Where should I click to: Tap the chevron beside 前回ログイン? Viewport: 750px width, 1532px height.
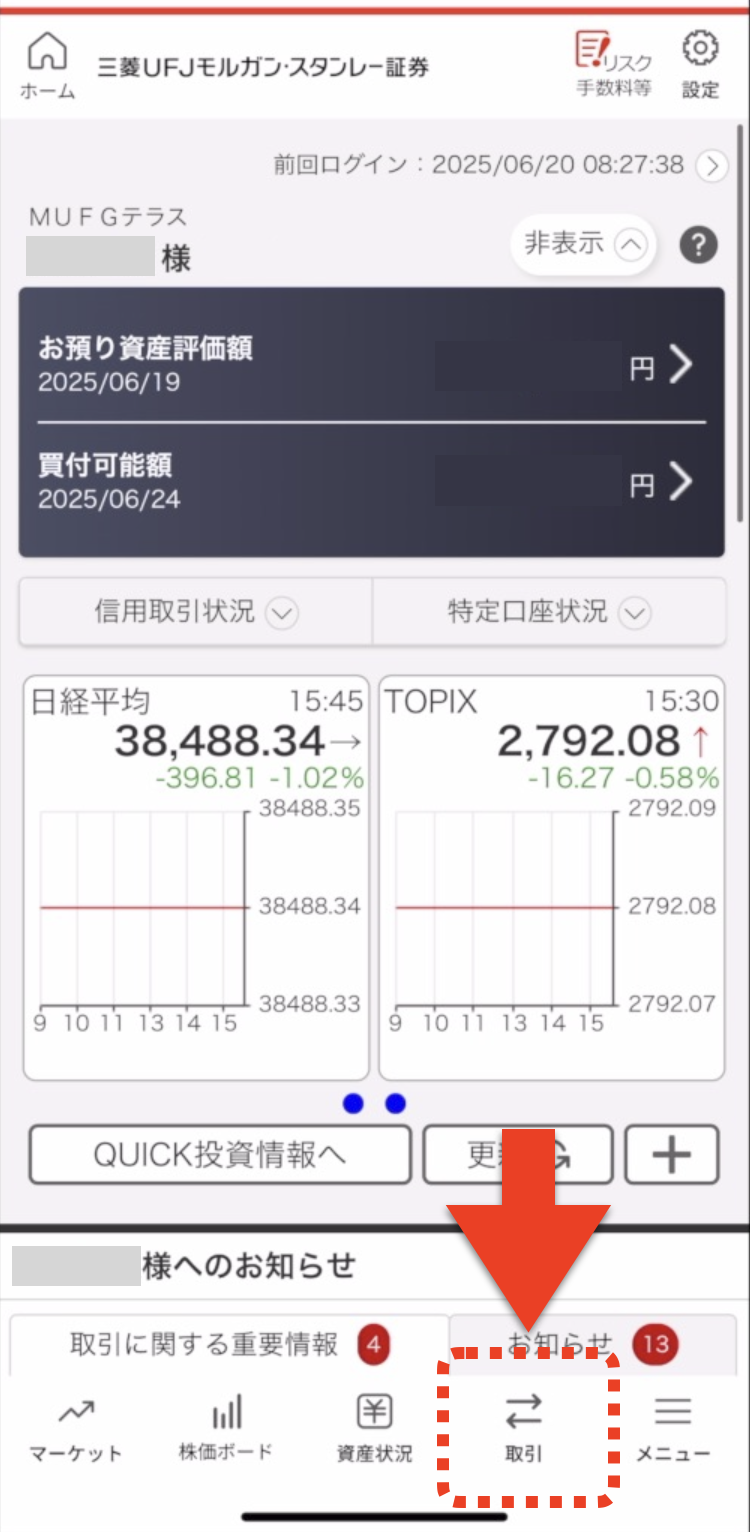click(712, 165)
